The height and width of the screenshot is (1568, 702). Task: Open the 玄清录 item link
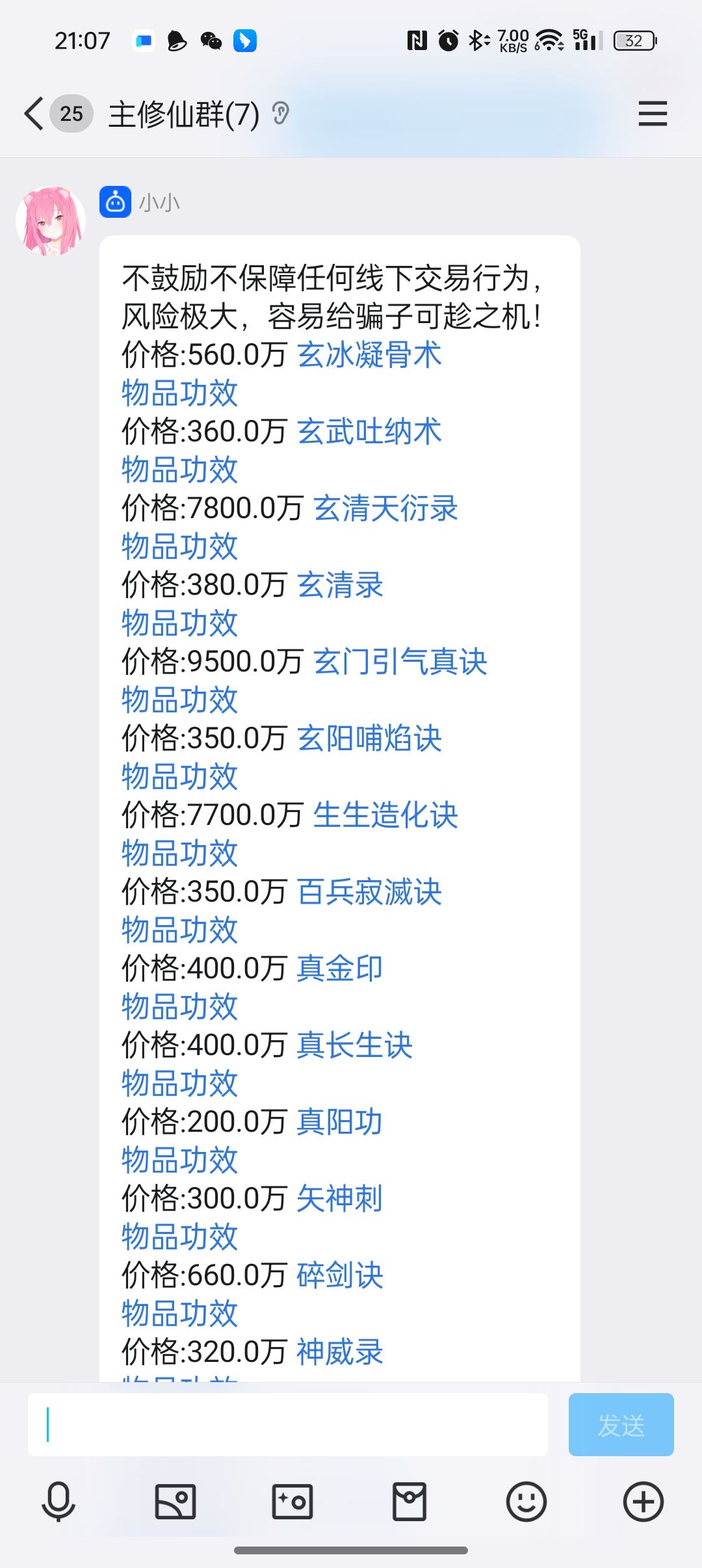click(340, 585)
